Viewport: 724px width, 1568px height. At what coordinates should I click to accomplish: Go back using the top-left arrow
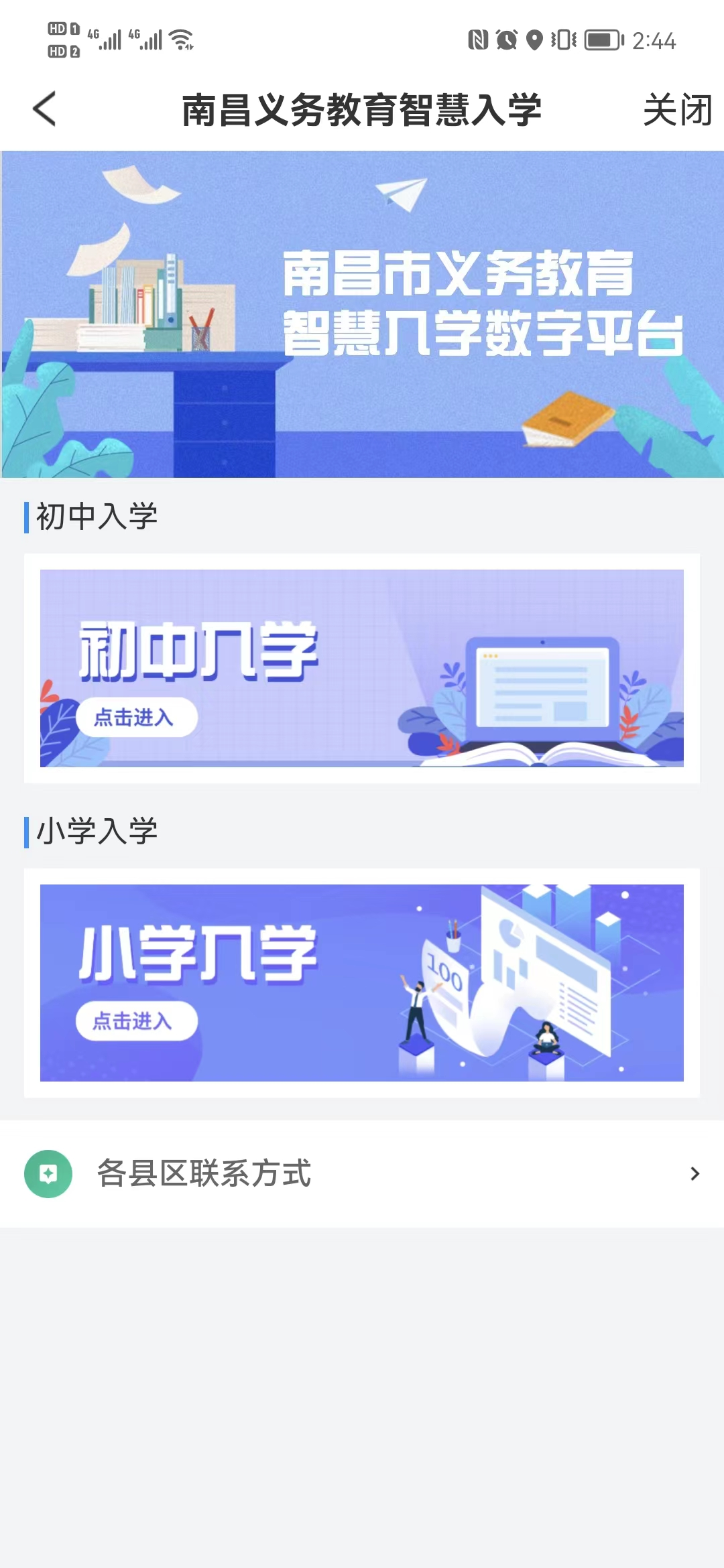click(44, 109)
